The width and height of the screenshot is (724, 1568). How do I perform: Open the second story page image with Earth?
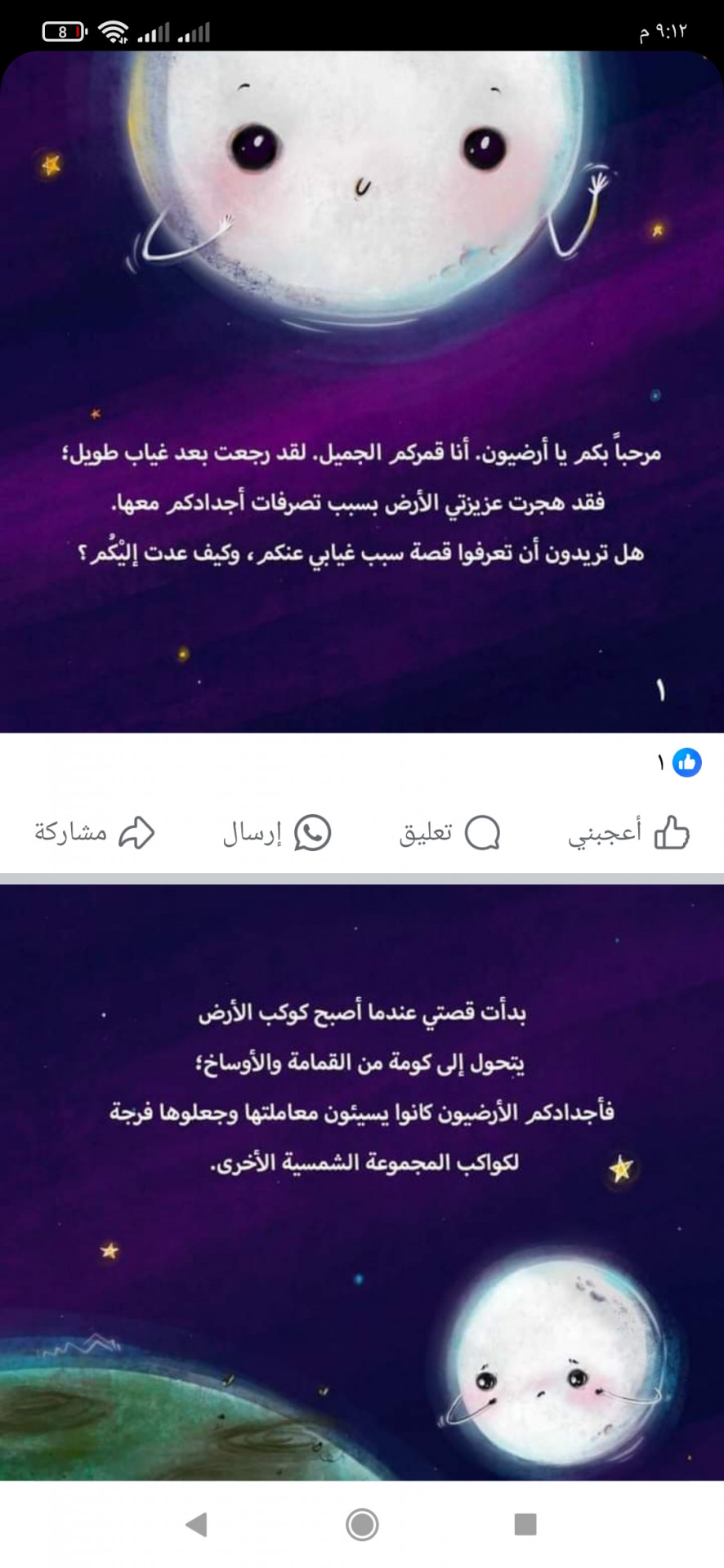click(x=362, y=1184)
